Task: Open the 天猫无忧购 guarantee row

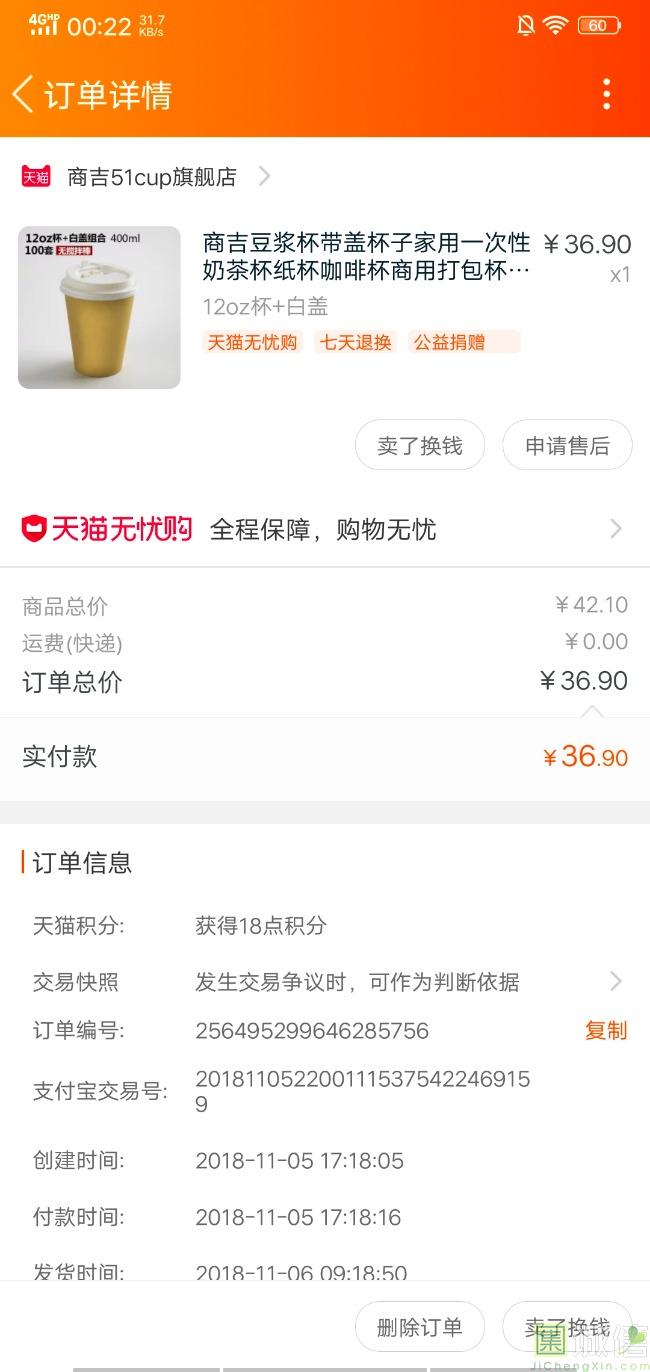Action: coord(324,529)
